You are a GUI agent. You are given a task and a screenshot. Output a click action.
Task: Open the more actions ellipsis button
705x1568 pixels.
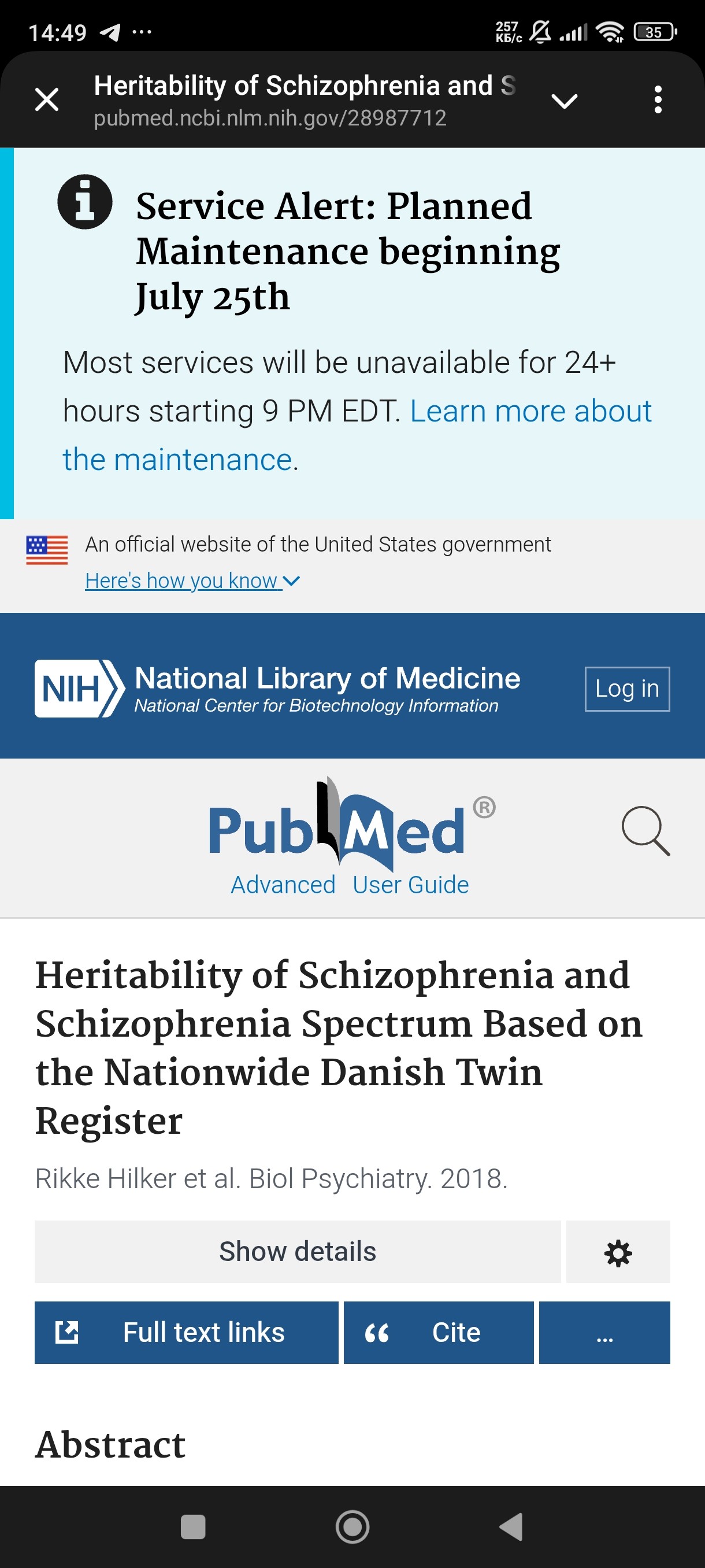point(604,1332)
